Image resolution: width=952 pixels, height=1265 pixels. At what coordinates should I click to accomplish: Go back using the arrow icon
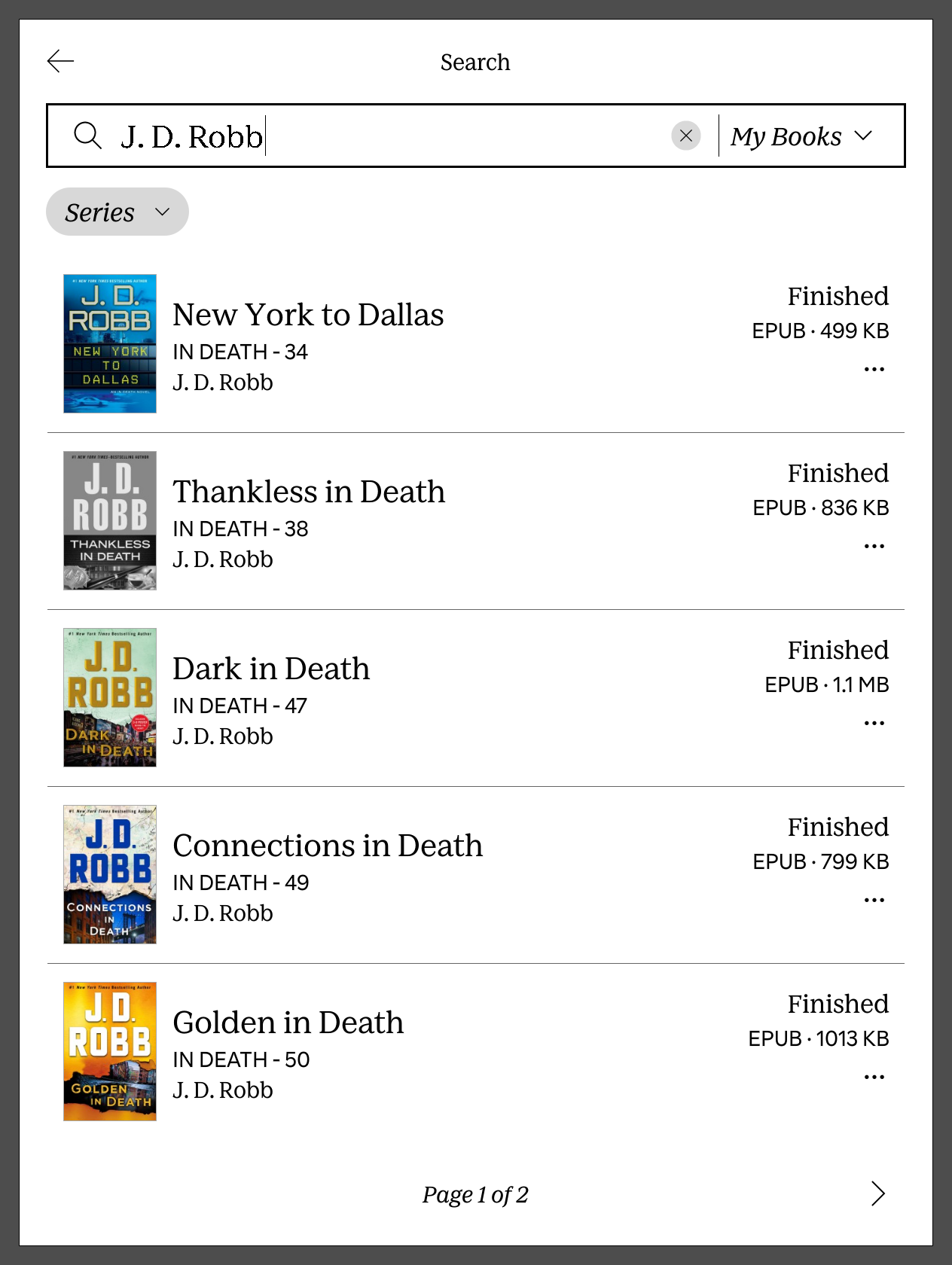60,61
